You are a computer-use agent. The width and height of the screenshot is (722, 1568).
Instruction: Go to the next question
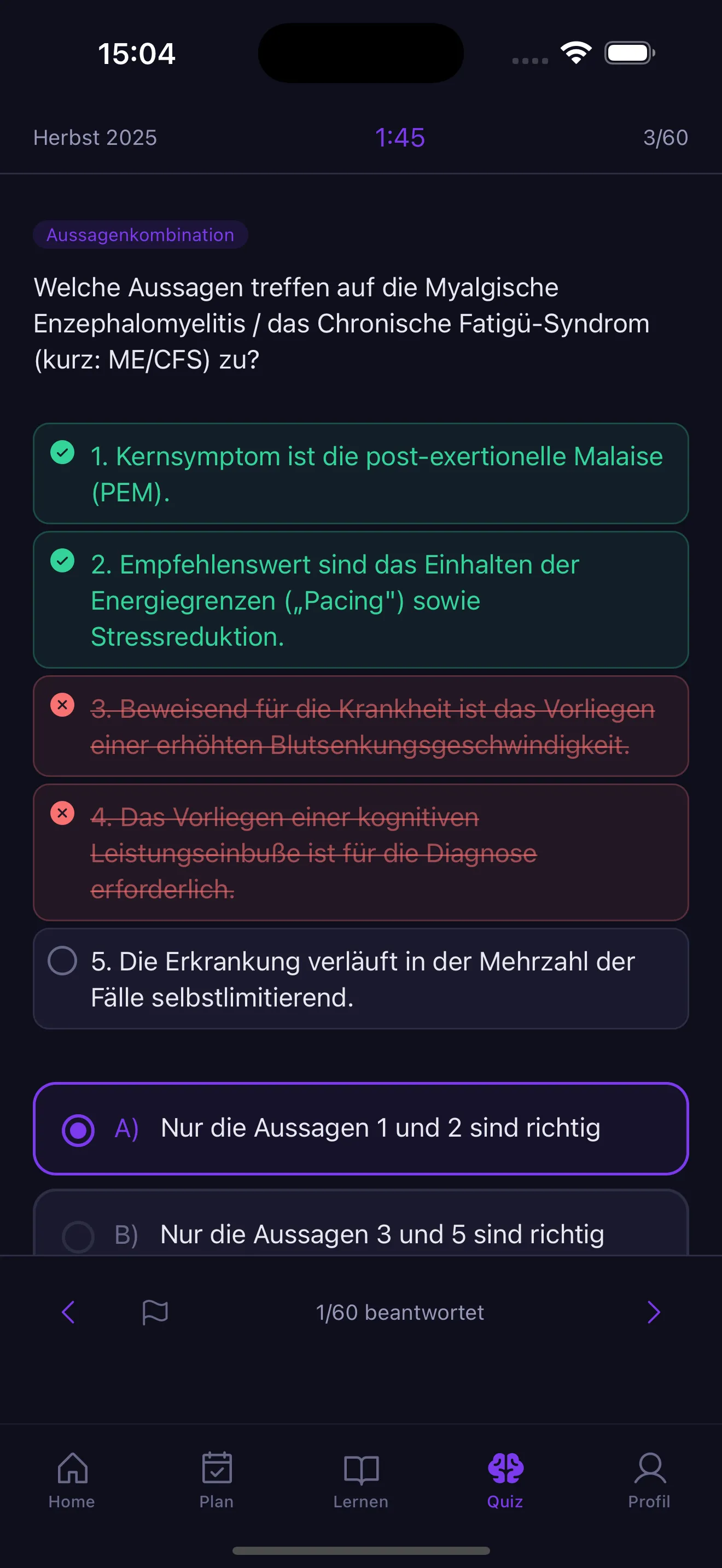[x=653, y=1312]
